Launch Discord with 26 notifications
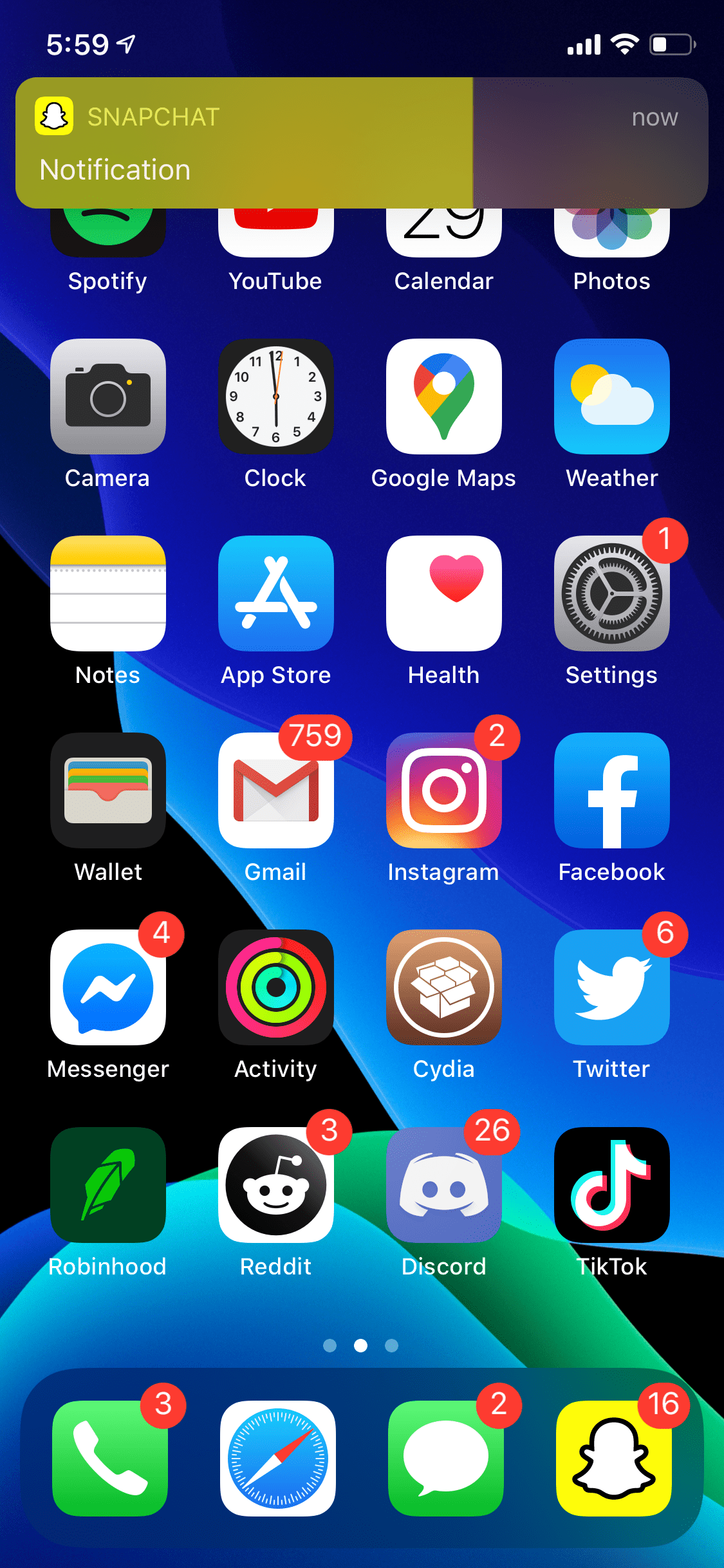The image size is (724, 1568). click(x=443, y=1184)
